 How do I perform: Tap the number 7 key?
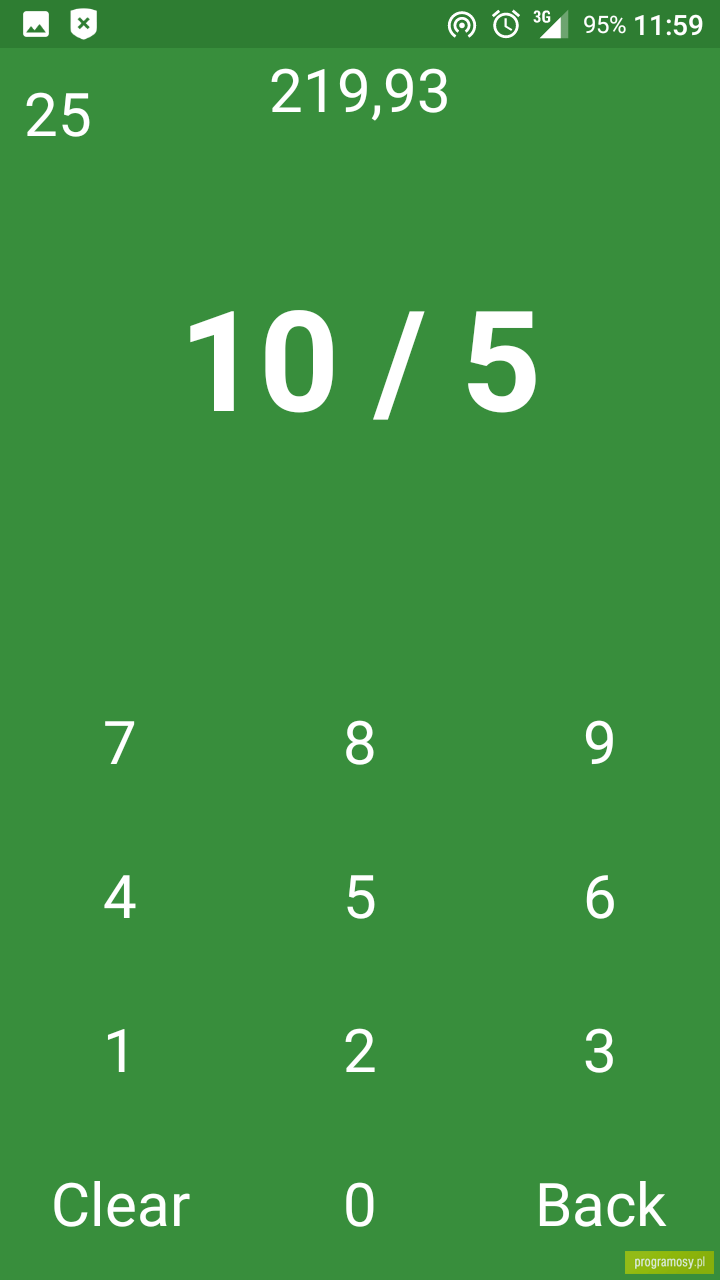pyautogui.click(x=120, y=743)
